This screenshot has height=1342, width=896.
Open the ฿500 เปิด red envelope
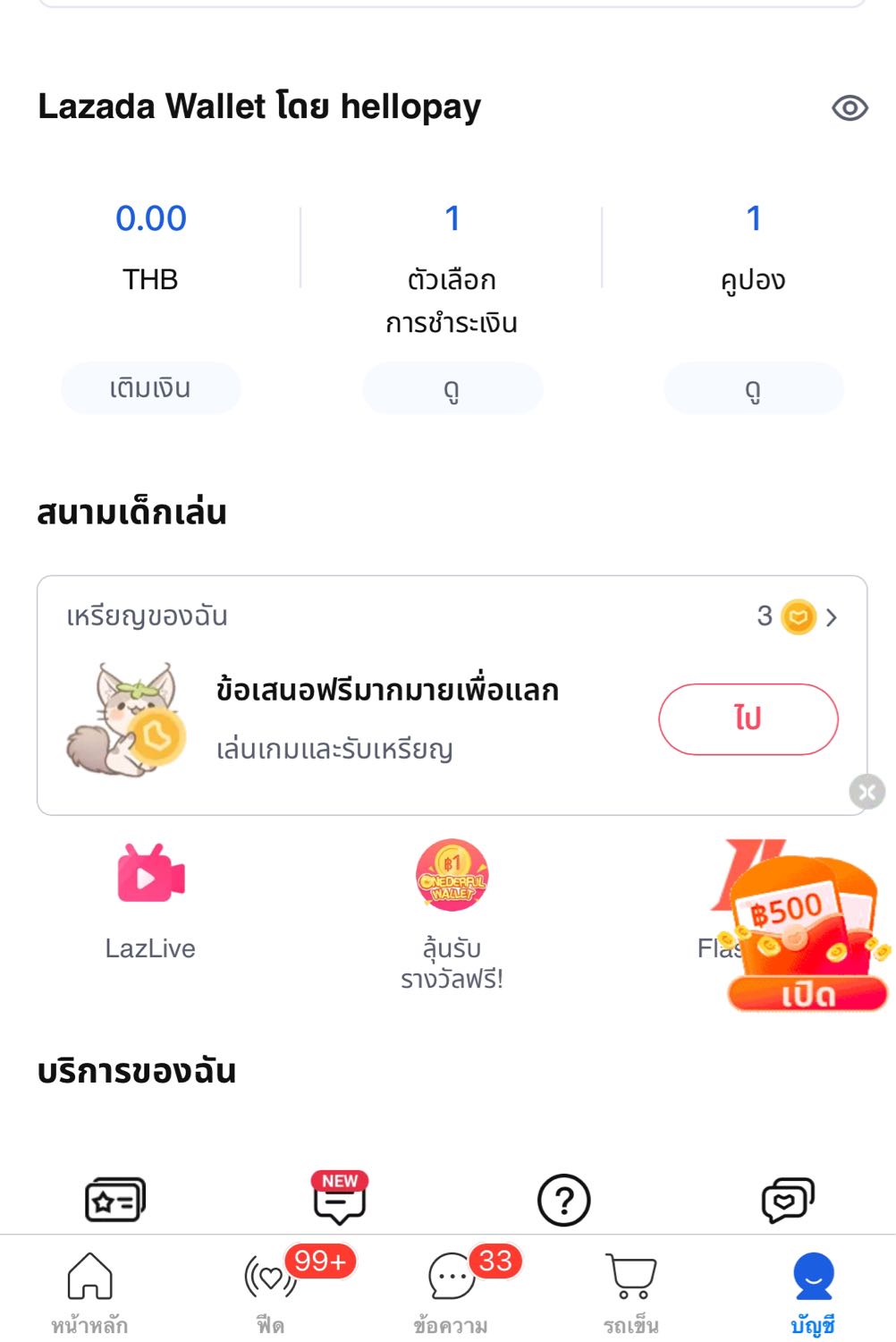(x=807, y=992)
